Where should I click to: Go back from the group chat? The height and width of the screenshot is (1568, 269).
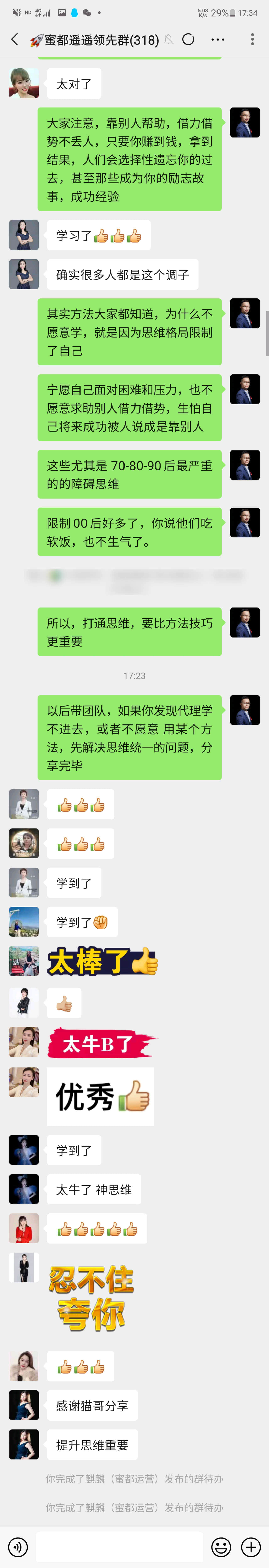(x=15, y=40)
